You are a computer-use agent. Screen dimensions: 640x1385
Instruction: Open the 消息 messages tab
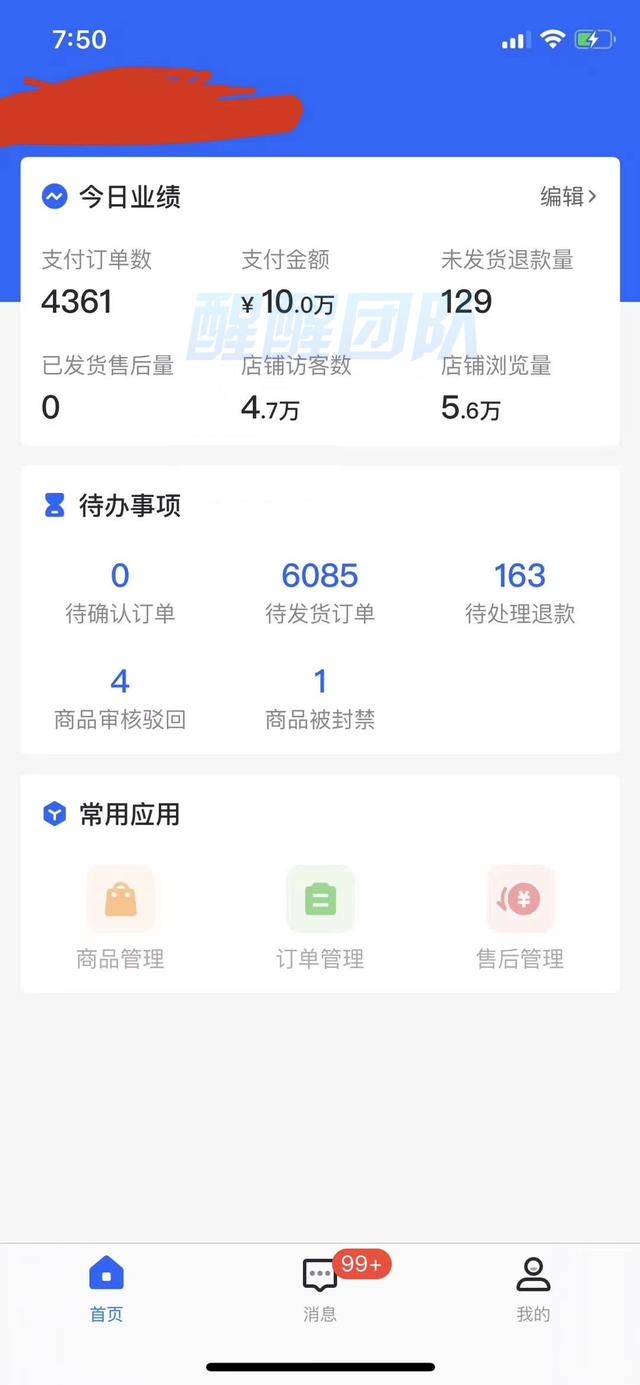coord(320,1289)
